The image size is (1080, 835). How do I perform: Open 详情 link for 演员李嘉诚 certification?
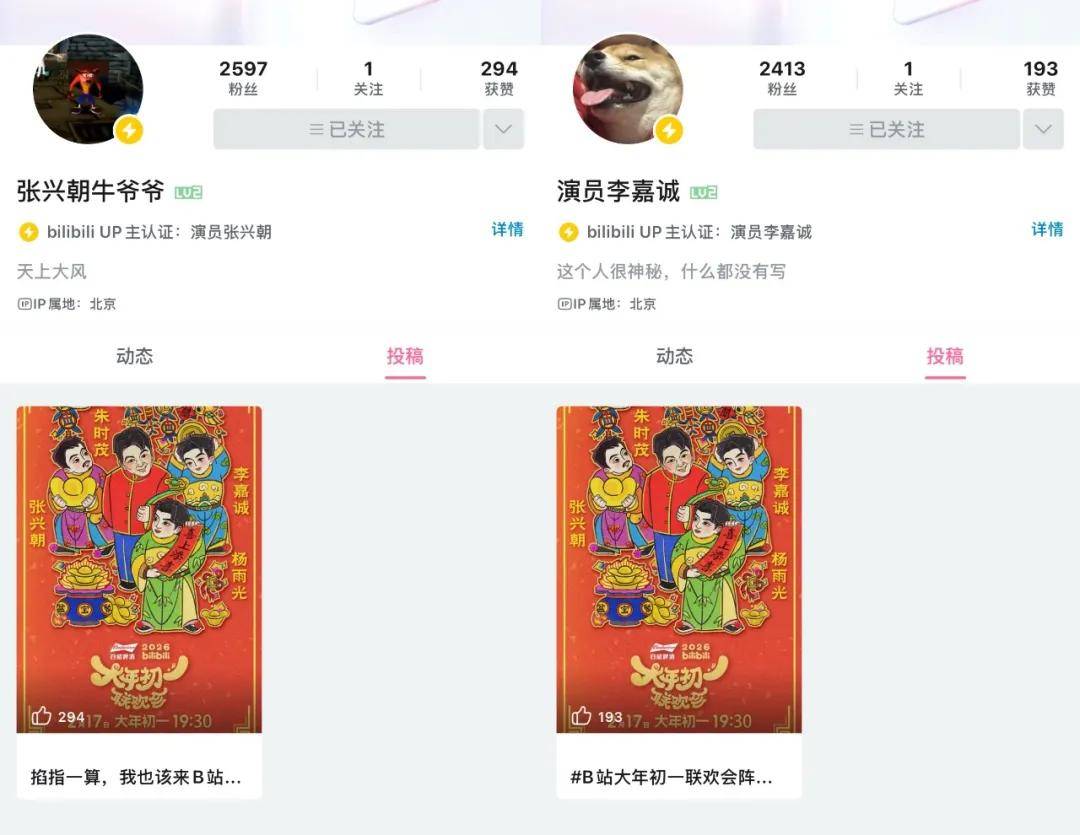point(1047,229)
